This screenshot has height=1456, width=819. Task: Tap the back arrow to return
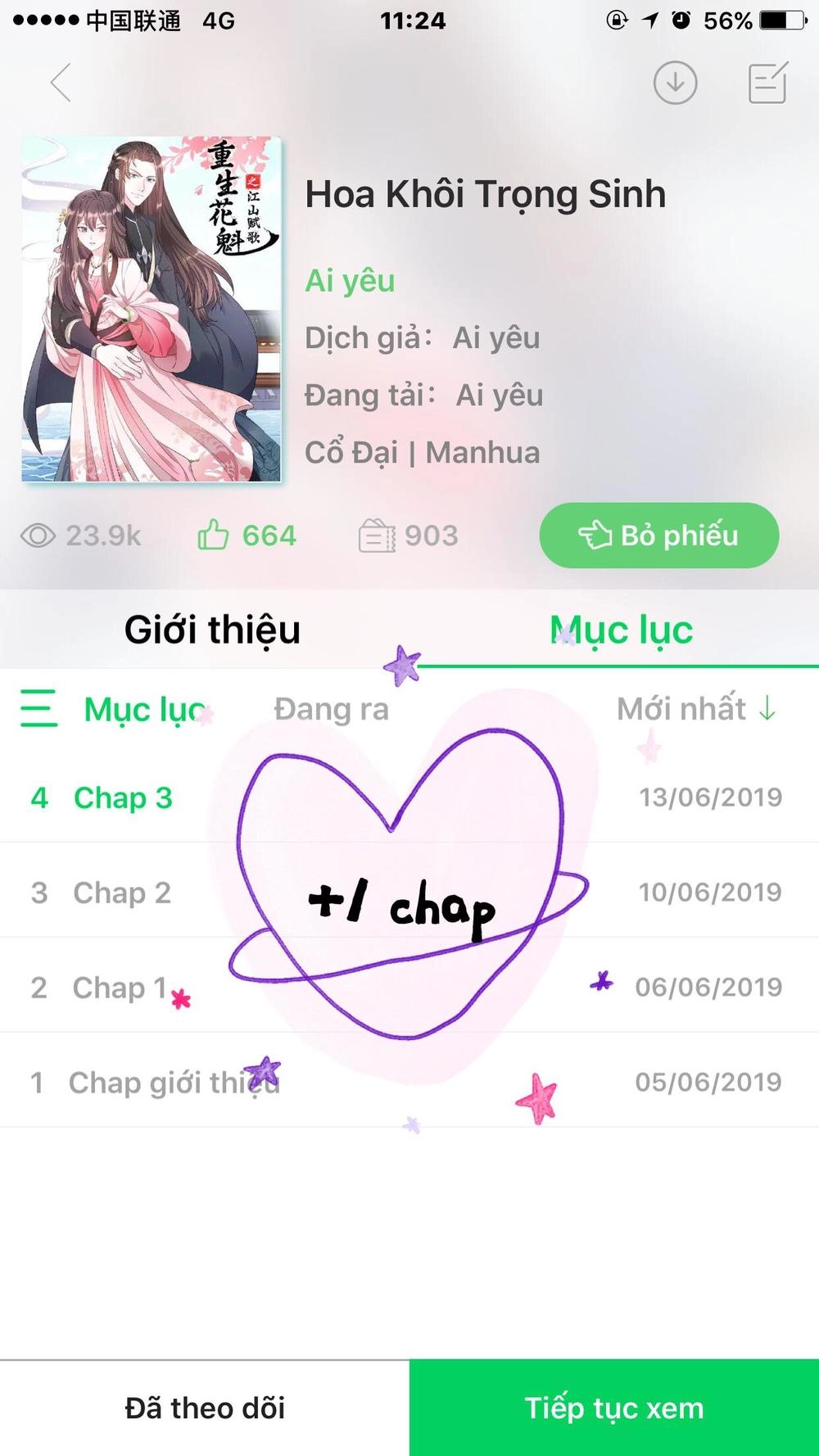click(58, 83)
